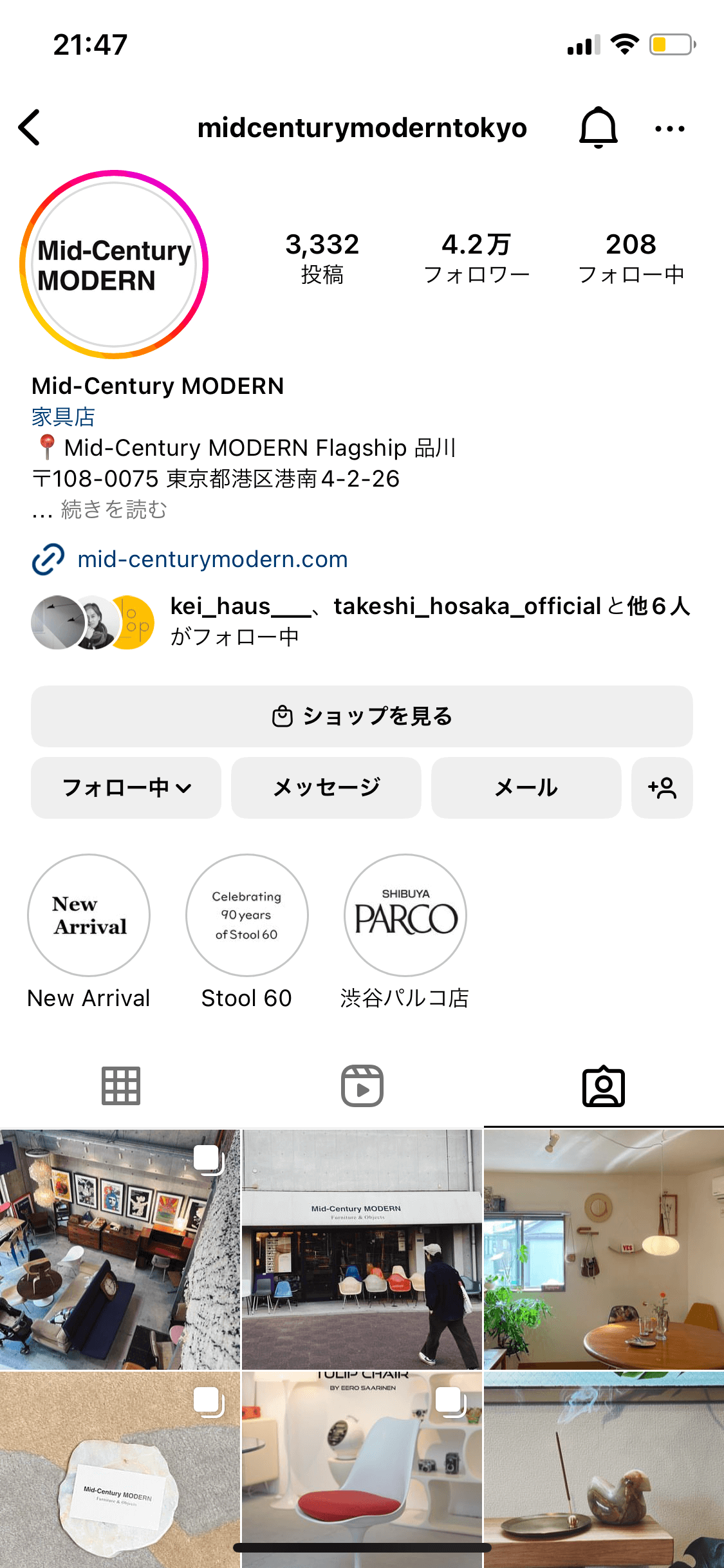Image resolution: width=724 pixels, height=1568 pixels.
Task: Open the three-dot options menu
Action: point(669,127)
